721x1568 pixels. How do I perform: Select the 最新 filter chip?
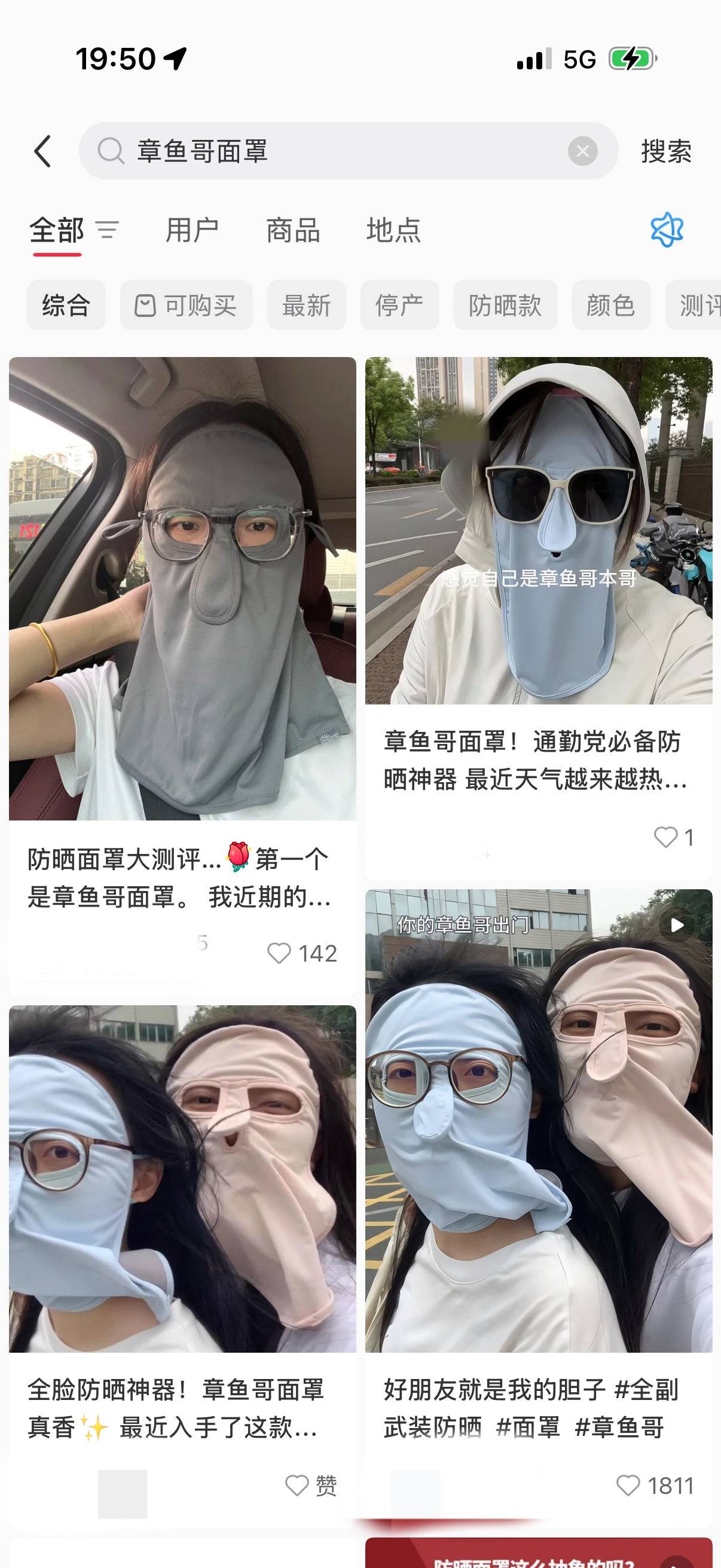pyautogui.click(x=306, y=305)
